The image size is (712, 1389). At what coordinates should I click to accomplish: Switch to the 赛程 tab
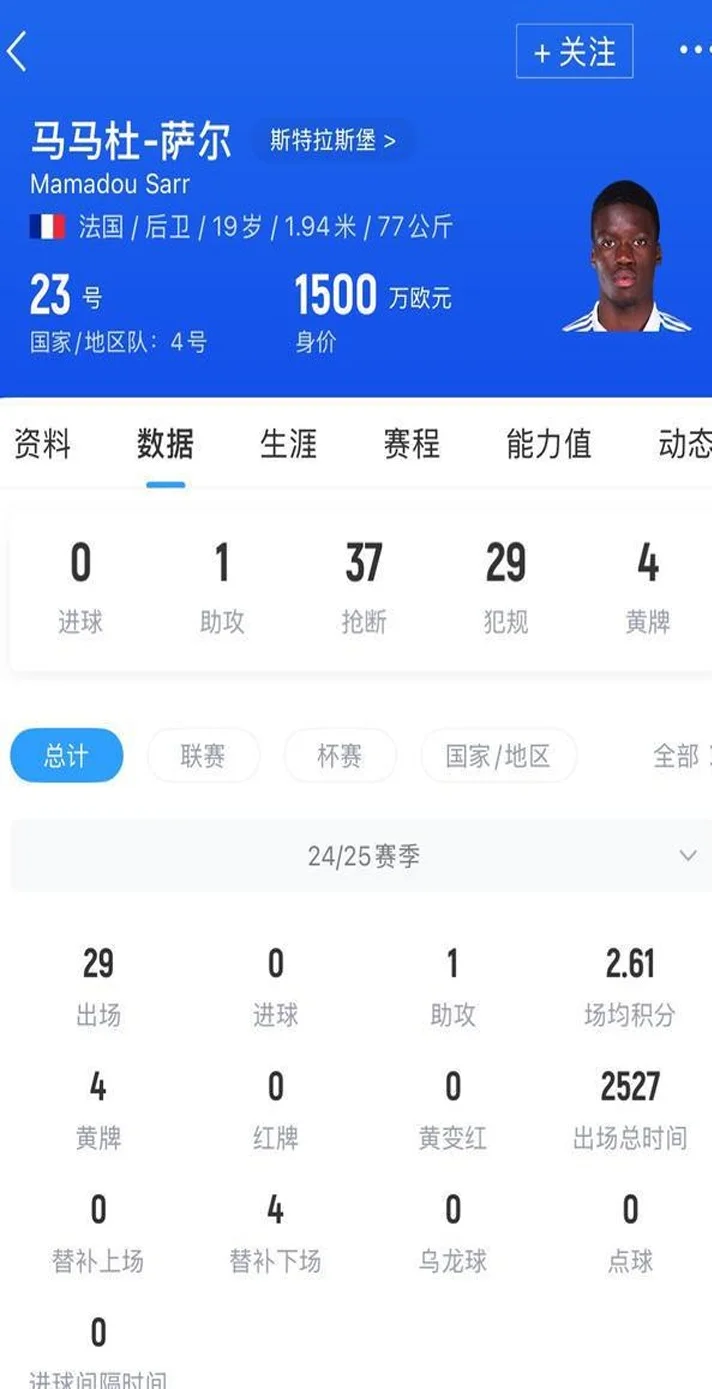pyautogui.click(x=411, y=444)
